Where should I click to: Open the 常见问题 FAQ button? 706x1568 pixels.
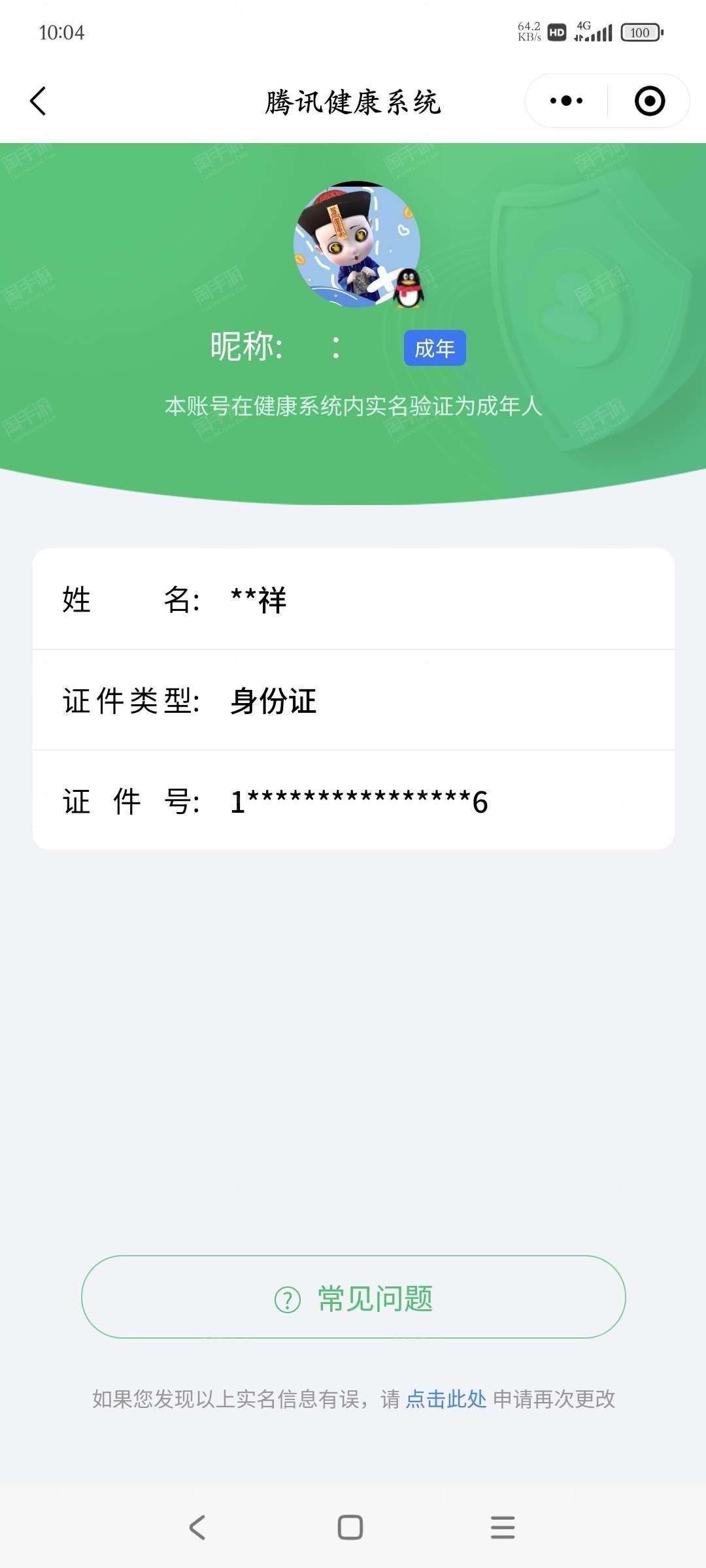pos(354,1297)
